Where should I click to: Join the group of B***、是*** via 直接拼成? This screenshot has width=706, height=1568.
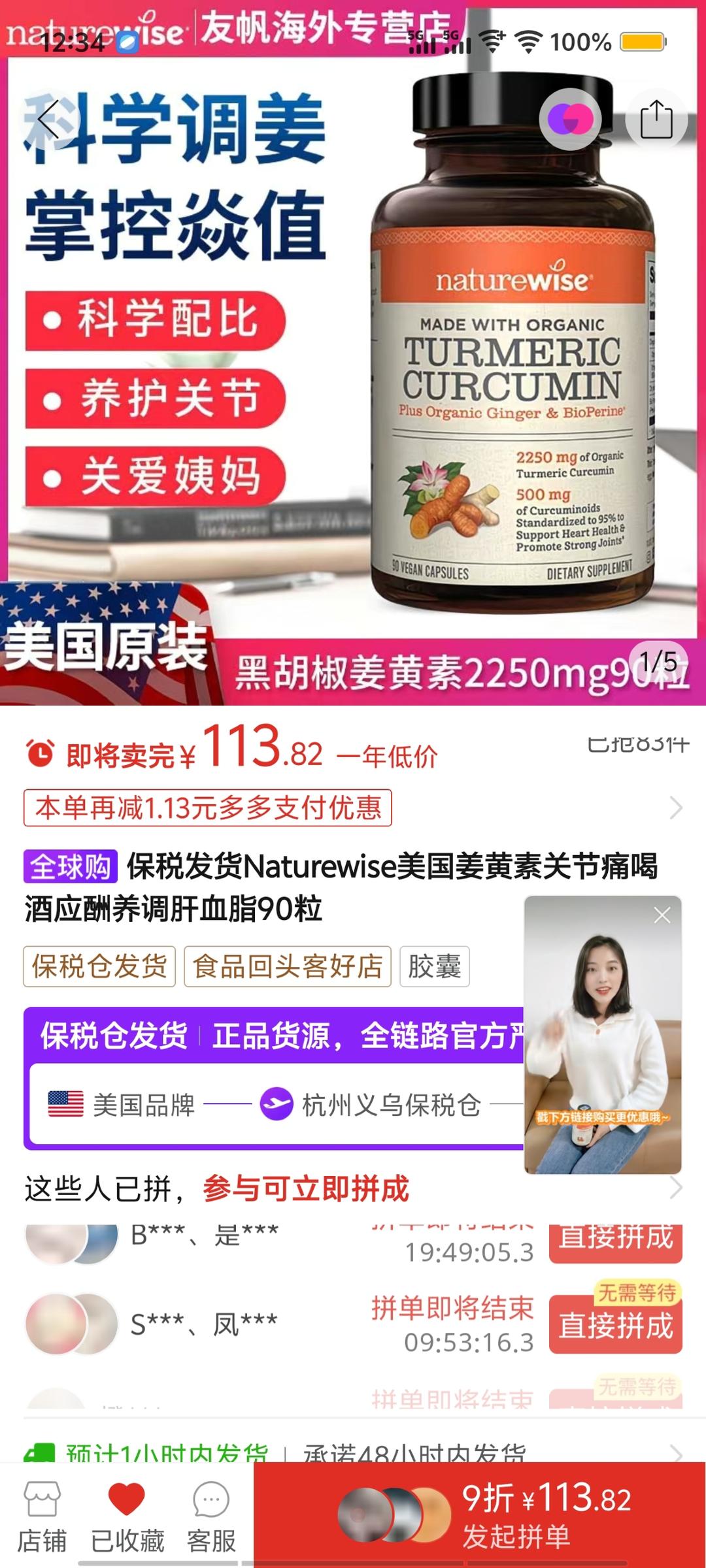[615, 1241]
